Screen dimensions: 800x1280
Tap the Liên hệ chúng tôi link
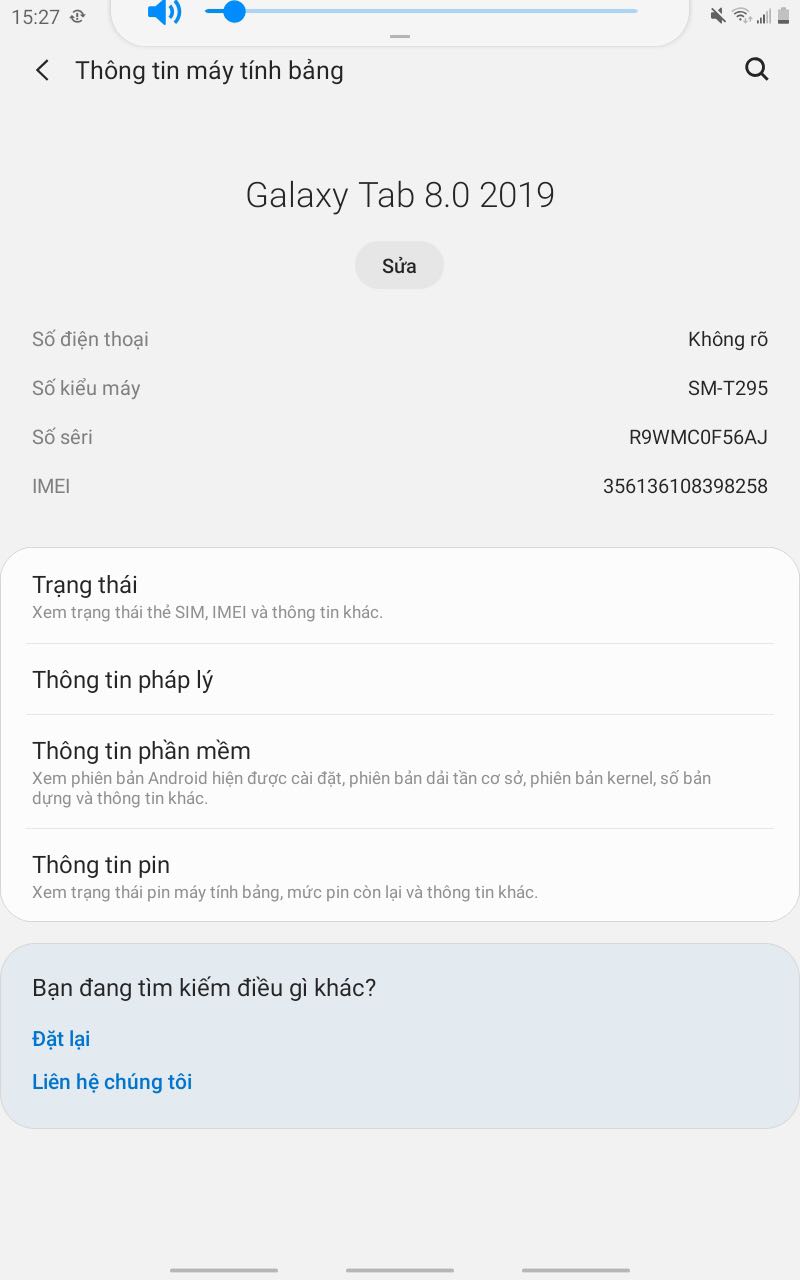click(111, 1081)
